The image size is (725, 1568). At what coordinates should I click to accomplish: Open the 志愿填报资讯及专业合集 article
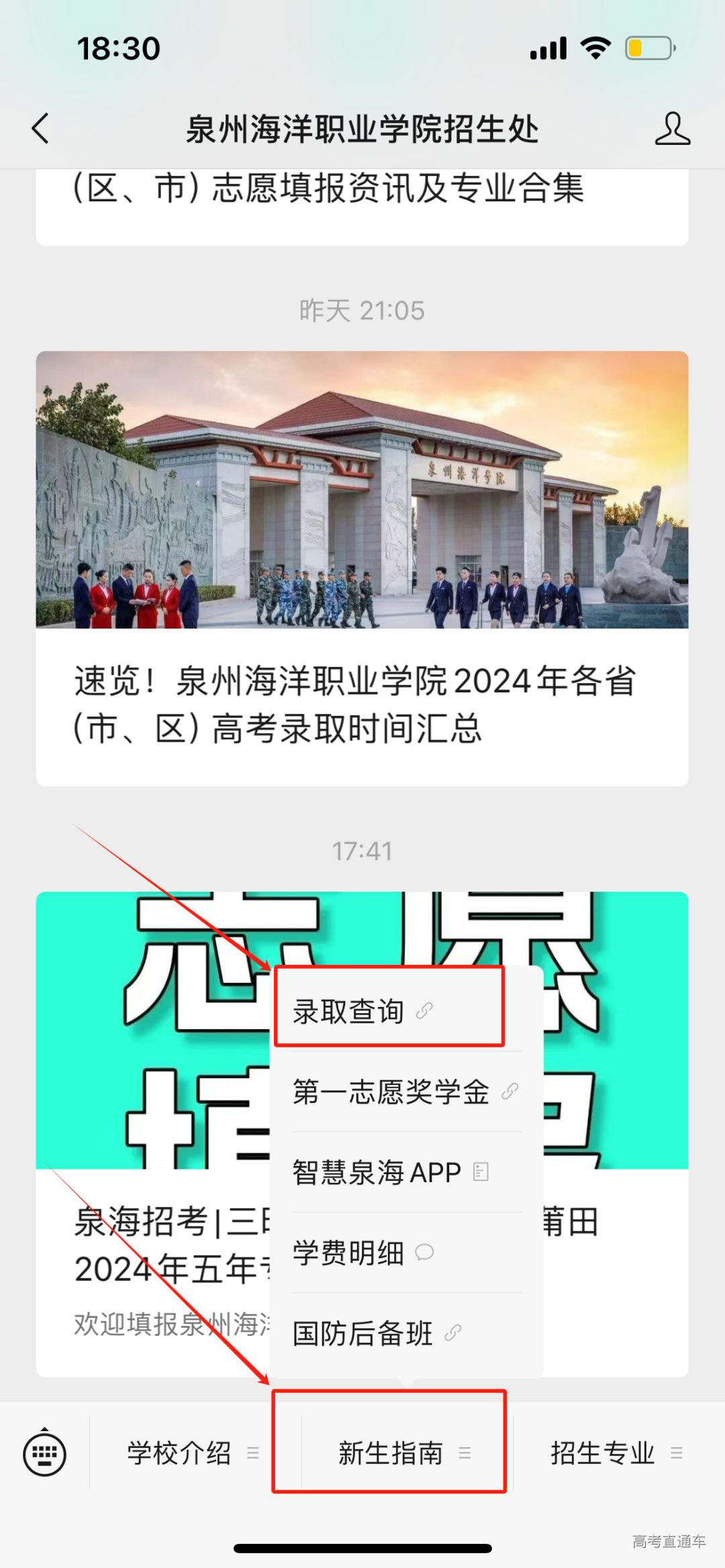(362, 201)
